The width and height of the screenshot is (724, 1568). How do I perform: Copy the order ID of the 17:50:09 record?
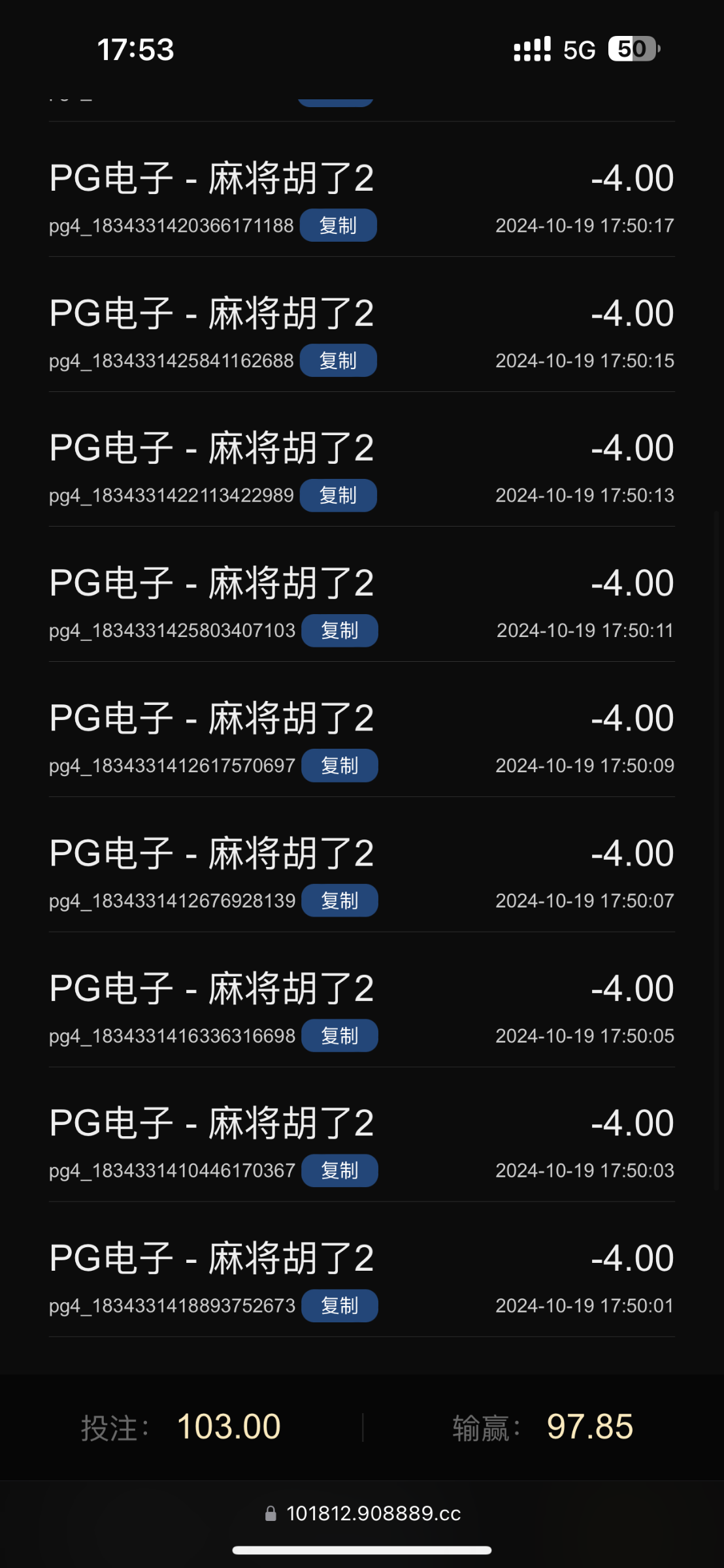click(340, 766)
